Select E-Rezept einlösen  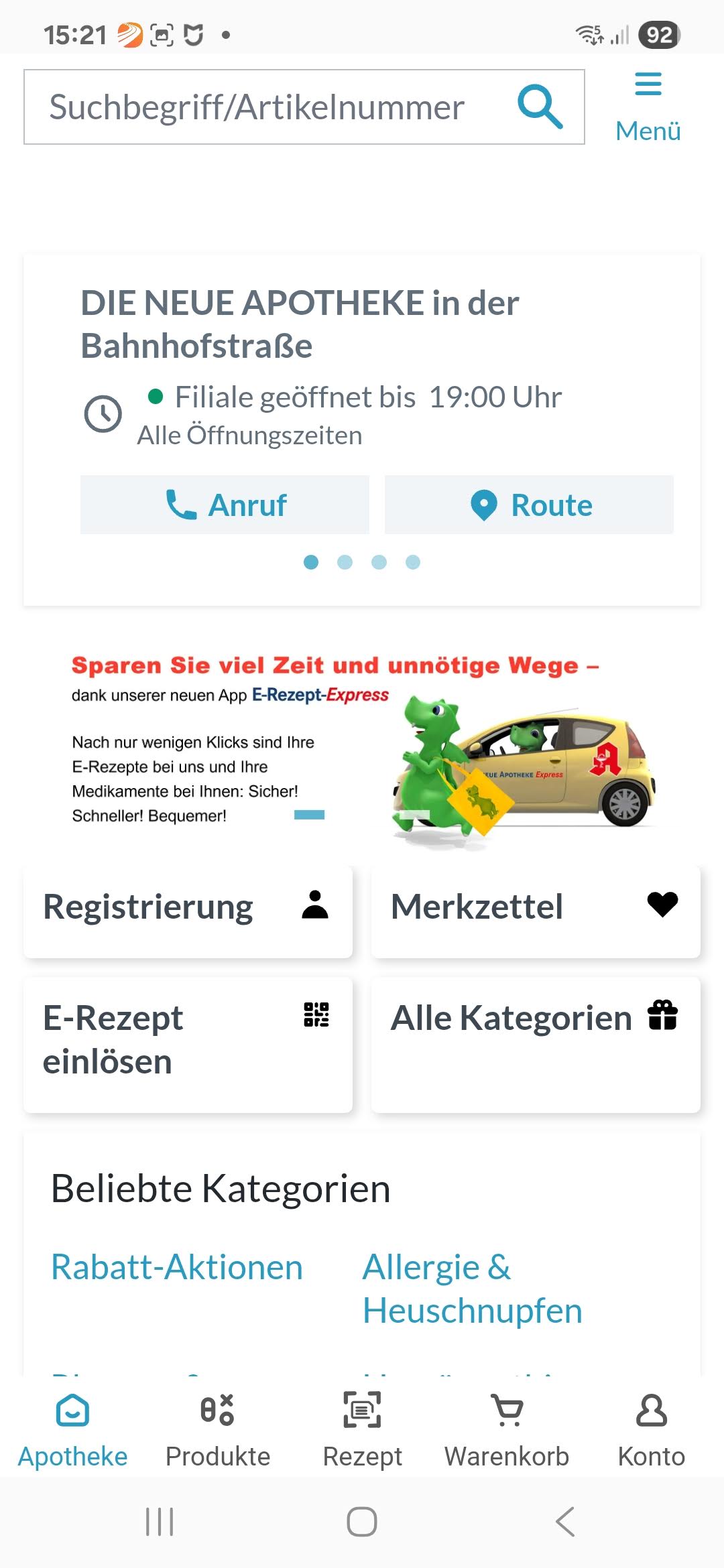[x=188, y=1042]
